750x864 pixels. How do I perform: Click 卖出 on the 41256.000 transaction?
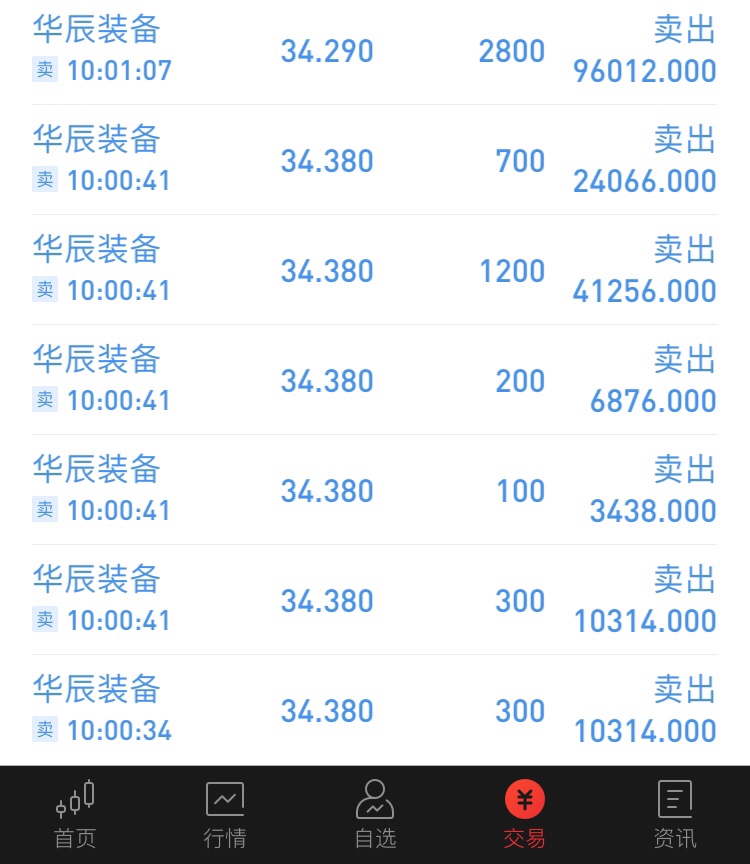[x=685, y=250]
